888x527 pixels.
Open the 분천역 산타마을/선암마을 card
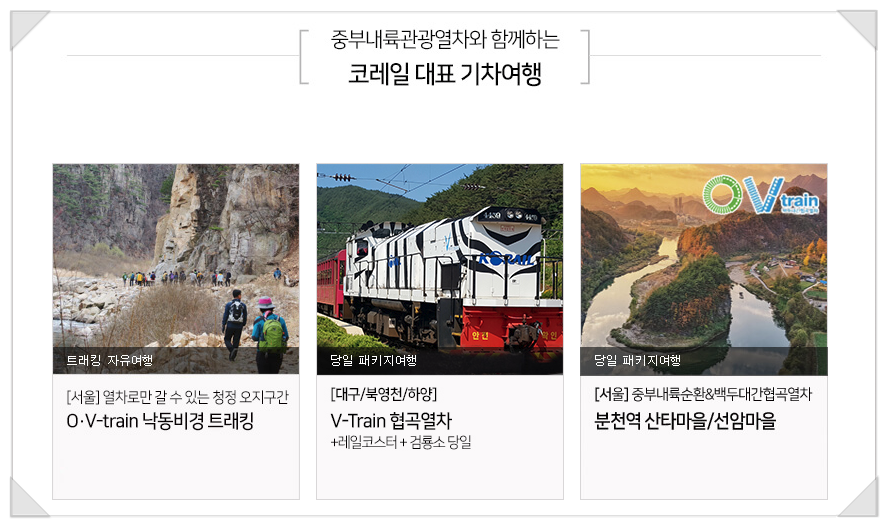tap(703, 330)
